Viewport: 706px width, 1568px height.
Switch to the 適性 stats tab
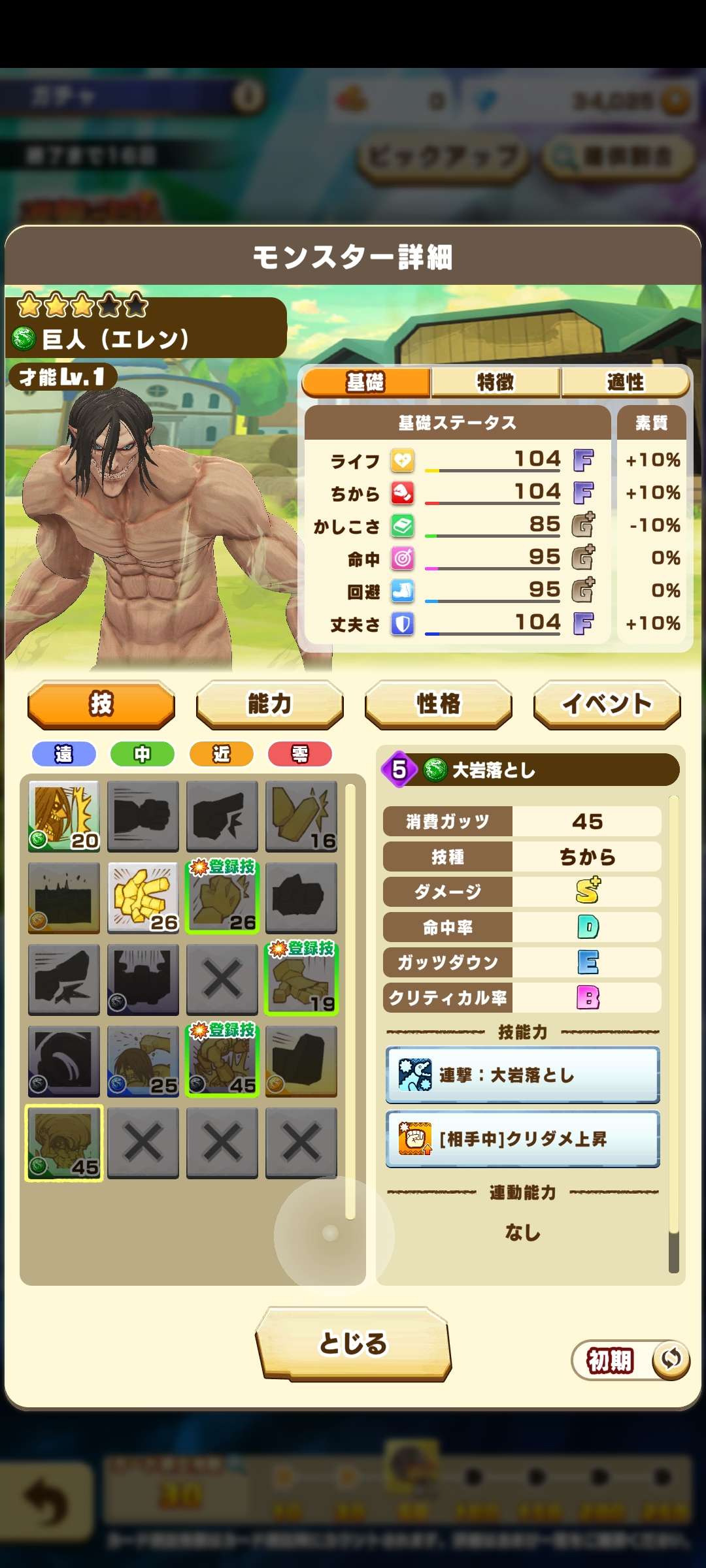pyautogui.click(x=625, y=382)
